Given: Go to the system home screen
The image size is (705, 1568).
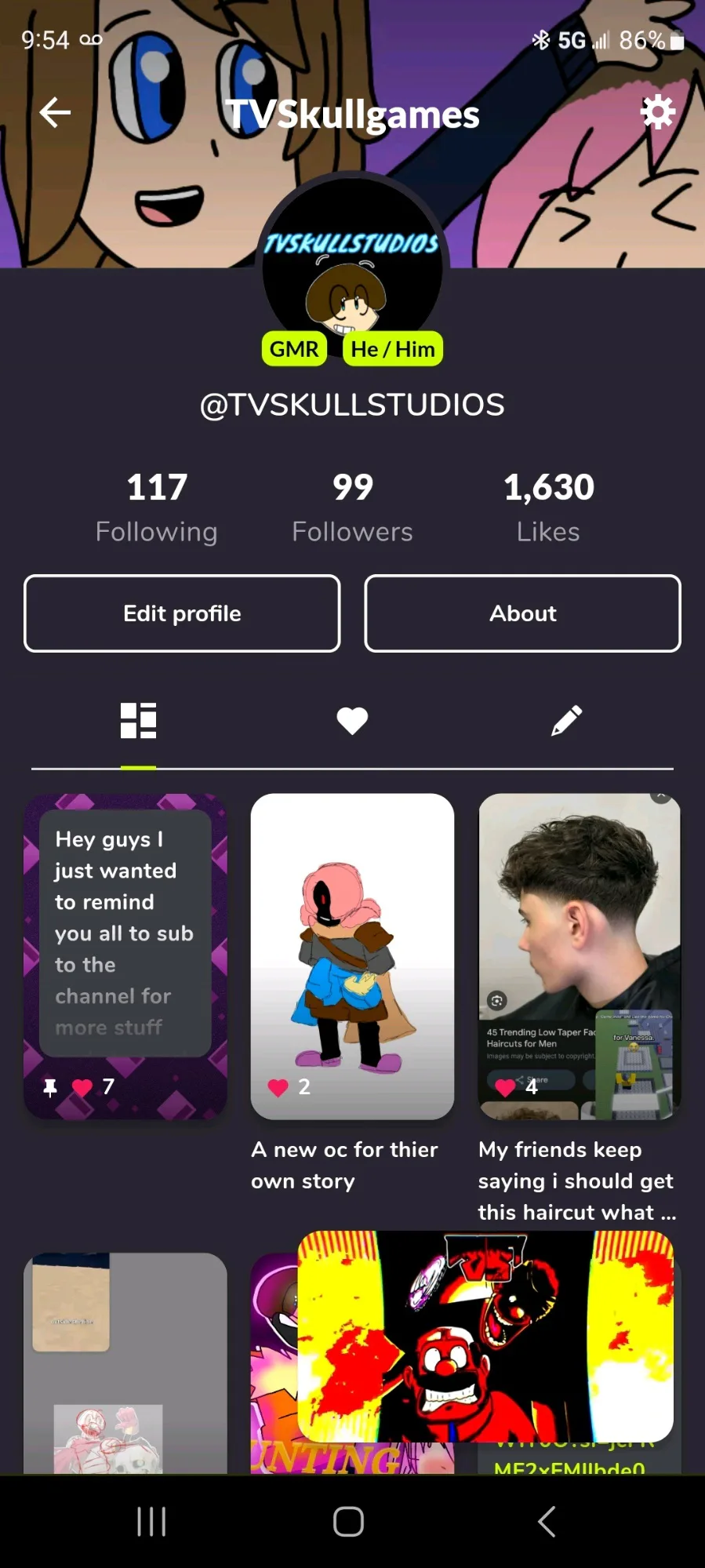Looking at the screenshot, I should (348, 1522).
